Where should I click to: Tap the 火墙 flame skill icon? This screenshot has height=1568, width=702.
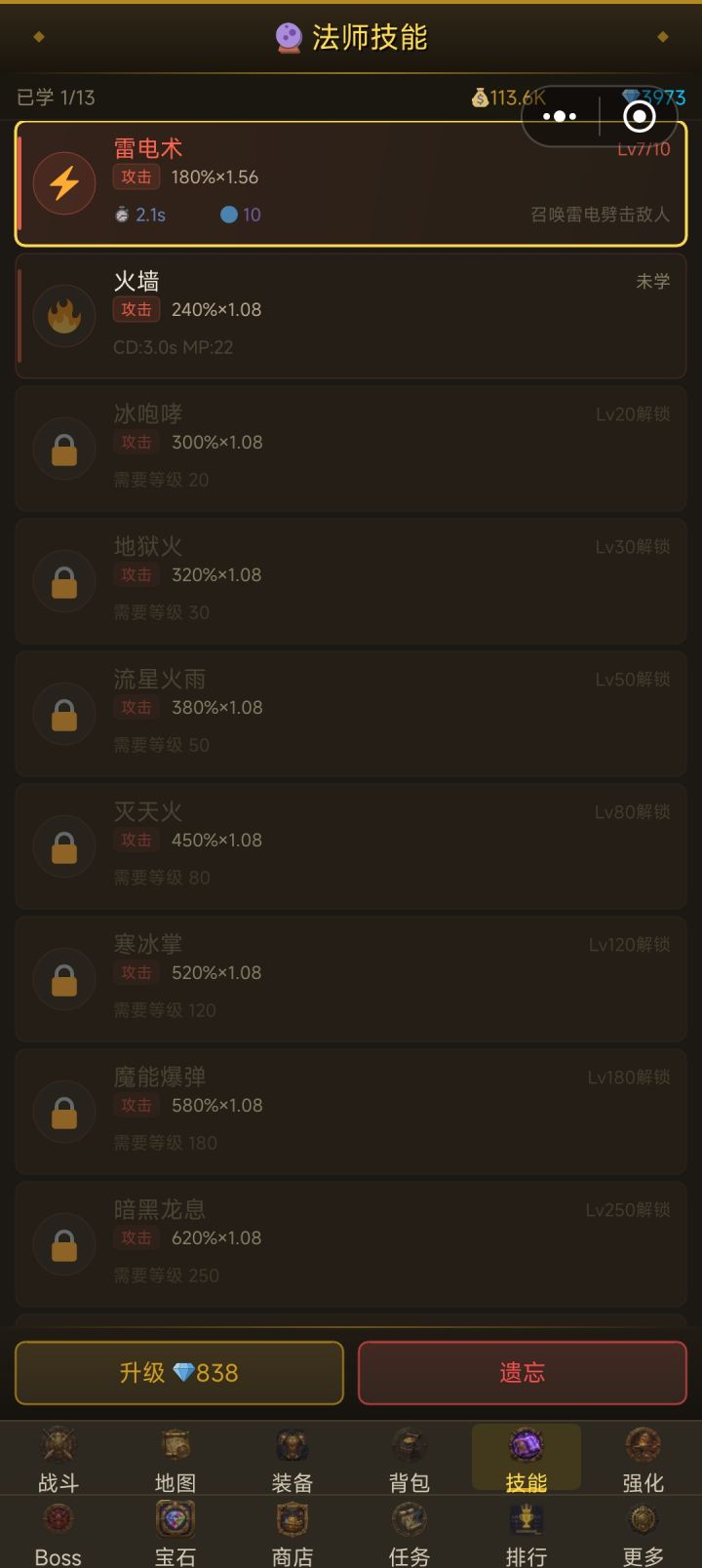(64, 316)
